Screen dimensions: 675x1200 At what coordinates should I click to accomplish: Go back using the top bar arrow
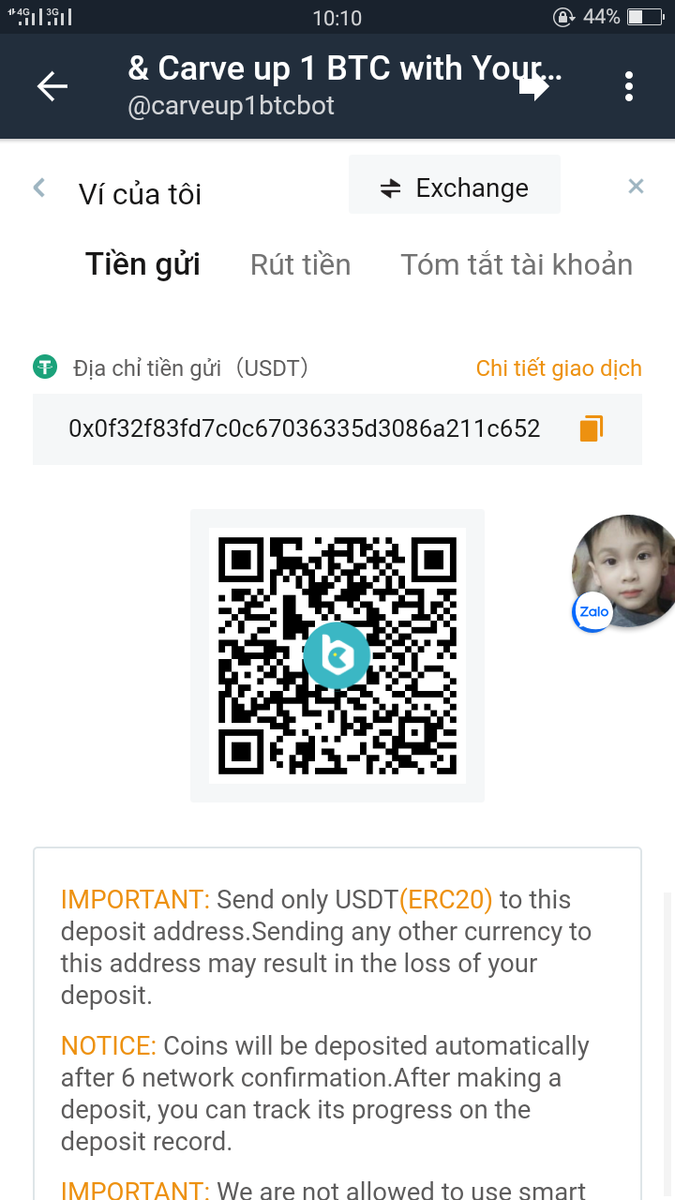click(x=52, y=87)
